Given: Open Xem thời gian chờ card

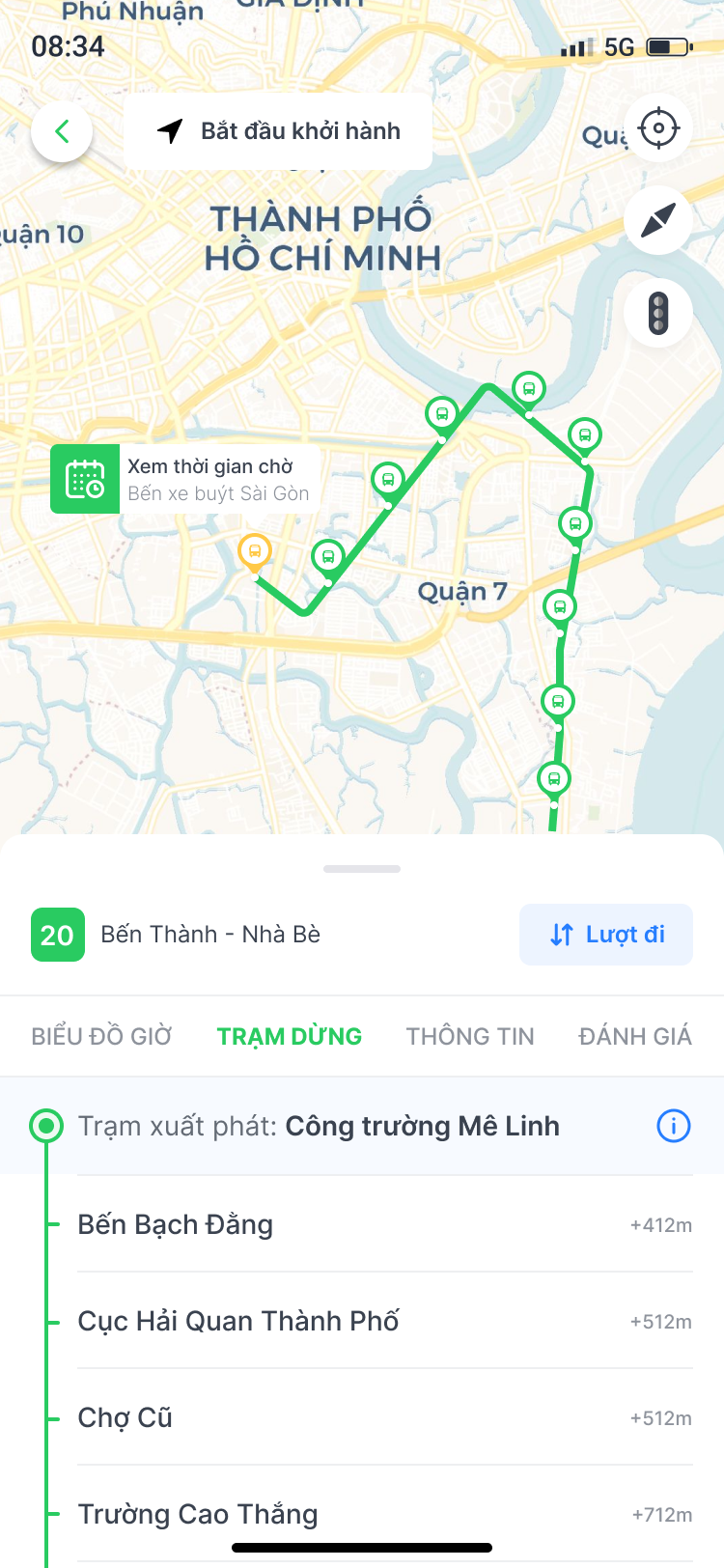Looking at the screenshot, I should (x=185, y=479).
